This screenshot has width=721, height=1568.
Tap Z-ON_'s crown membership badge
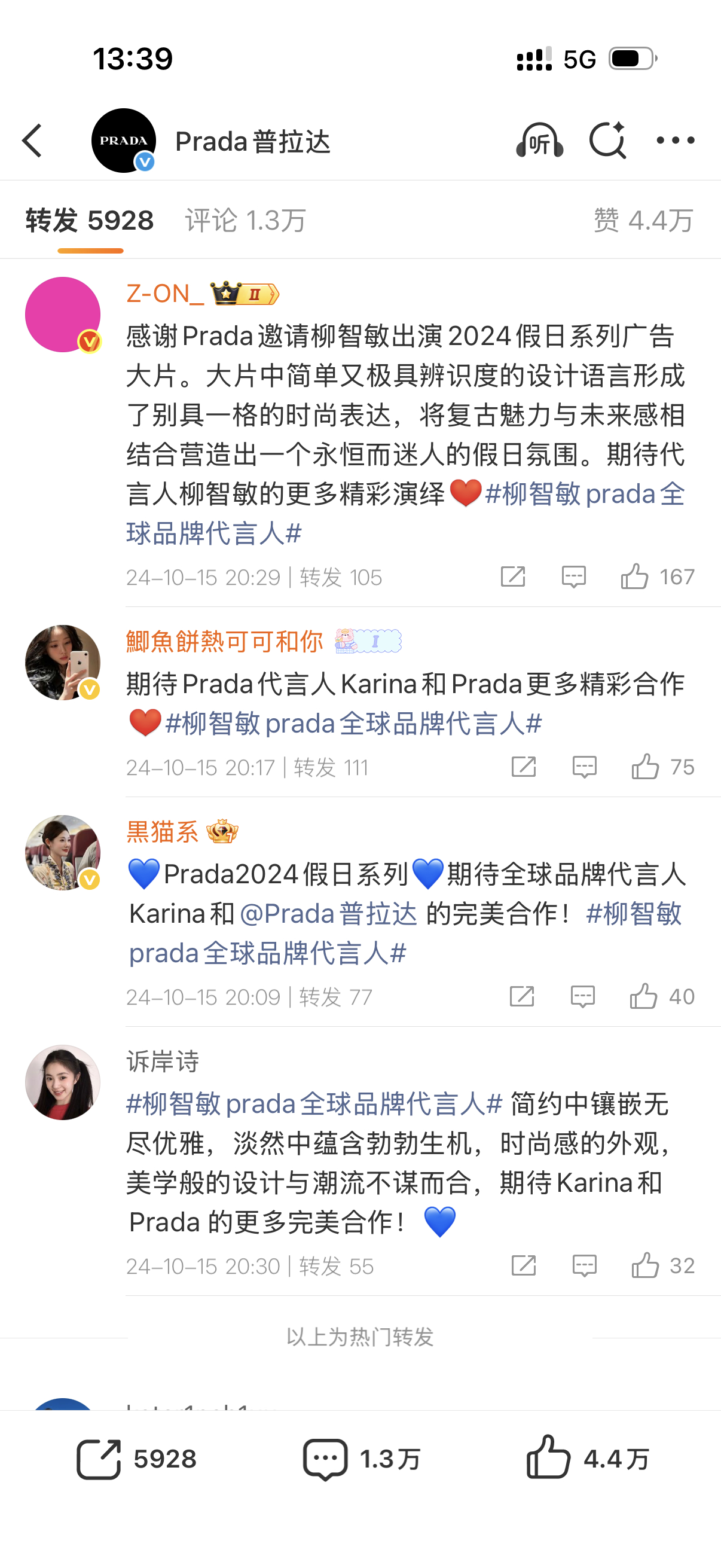[243, 294]
